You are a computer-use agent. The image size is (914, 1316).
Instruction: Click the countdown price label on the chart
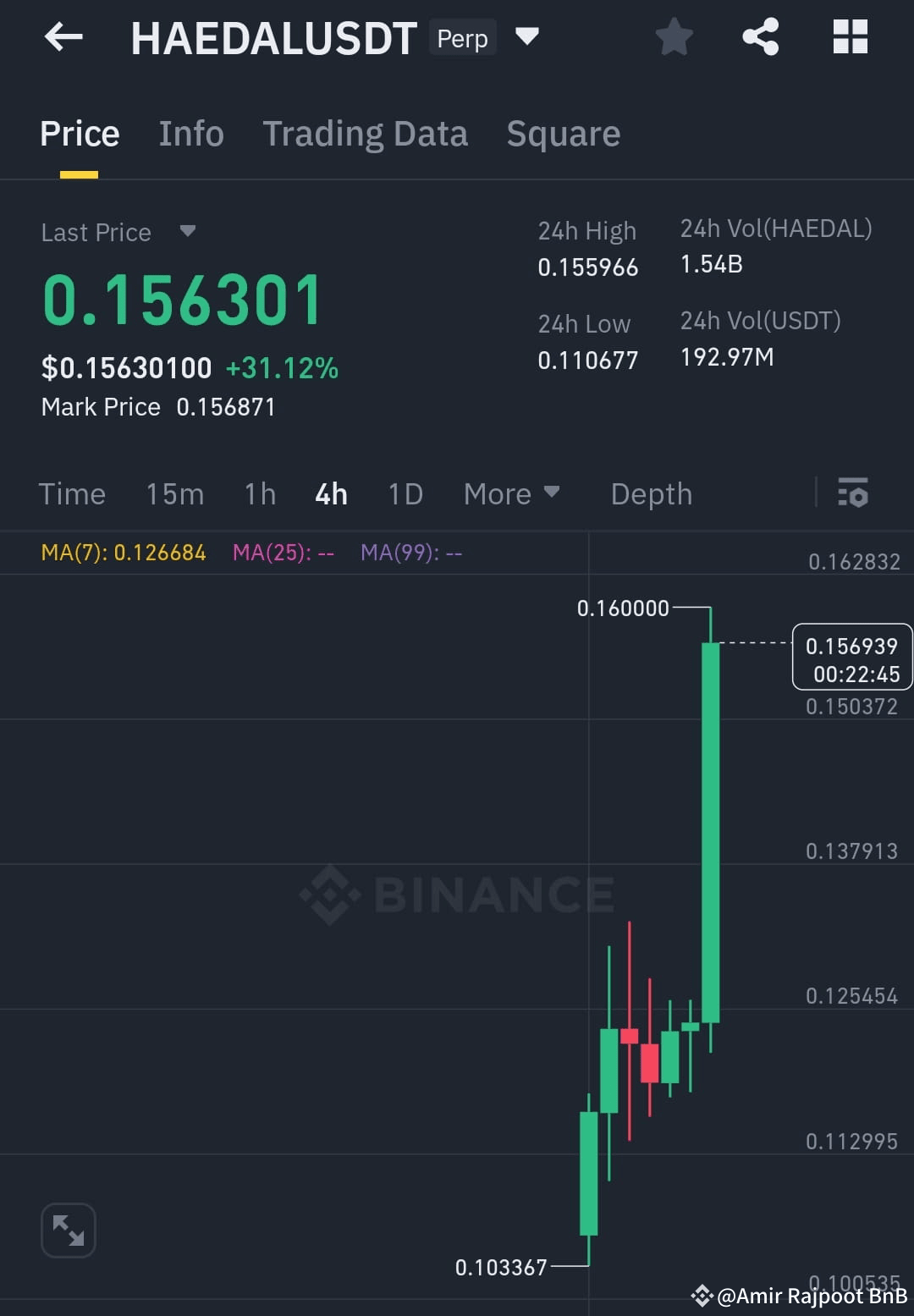click(853, 658)
